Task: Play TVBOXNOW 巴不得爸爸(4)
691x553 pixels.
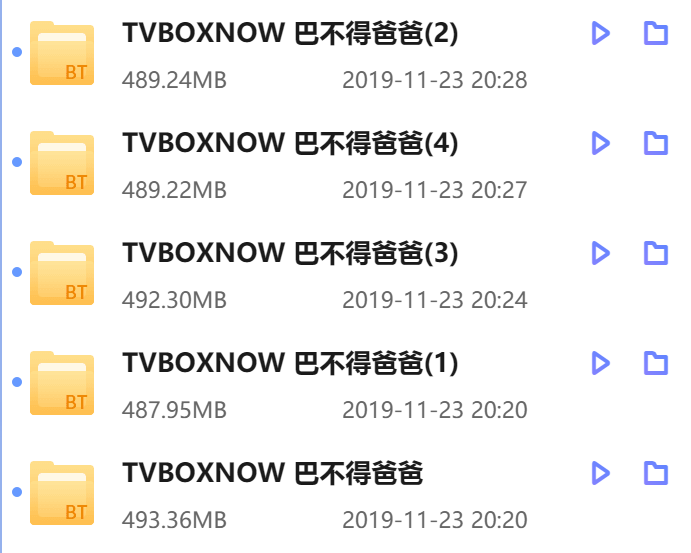Action: 600,144
